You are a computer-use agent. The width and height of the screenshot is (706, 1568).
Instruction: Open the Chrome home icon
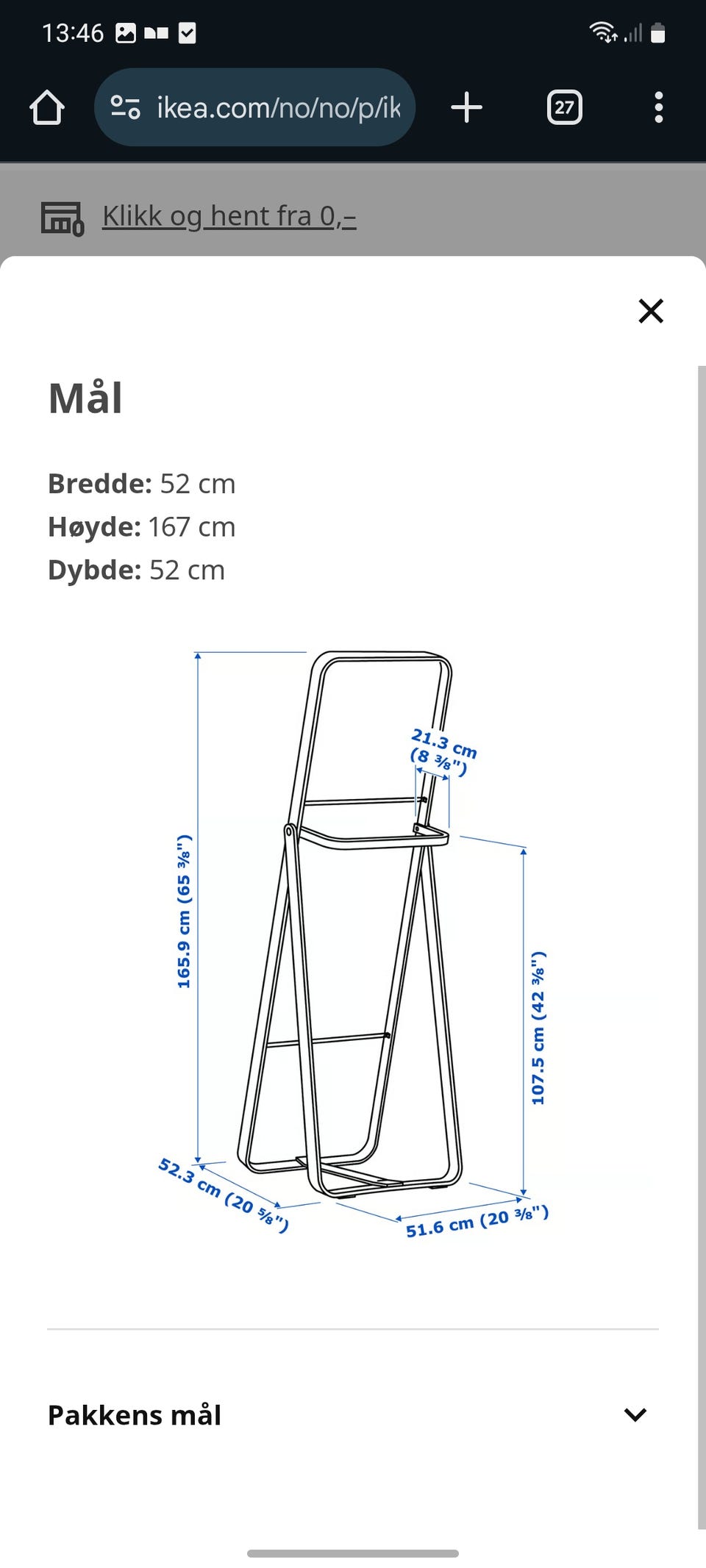point(46,107)
